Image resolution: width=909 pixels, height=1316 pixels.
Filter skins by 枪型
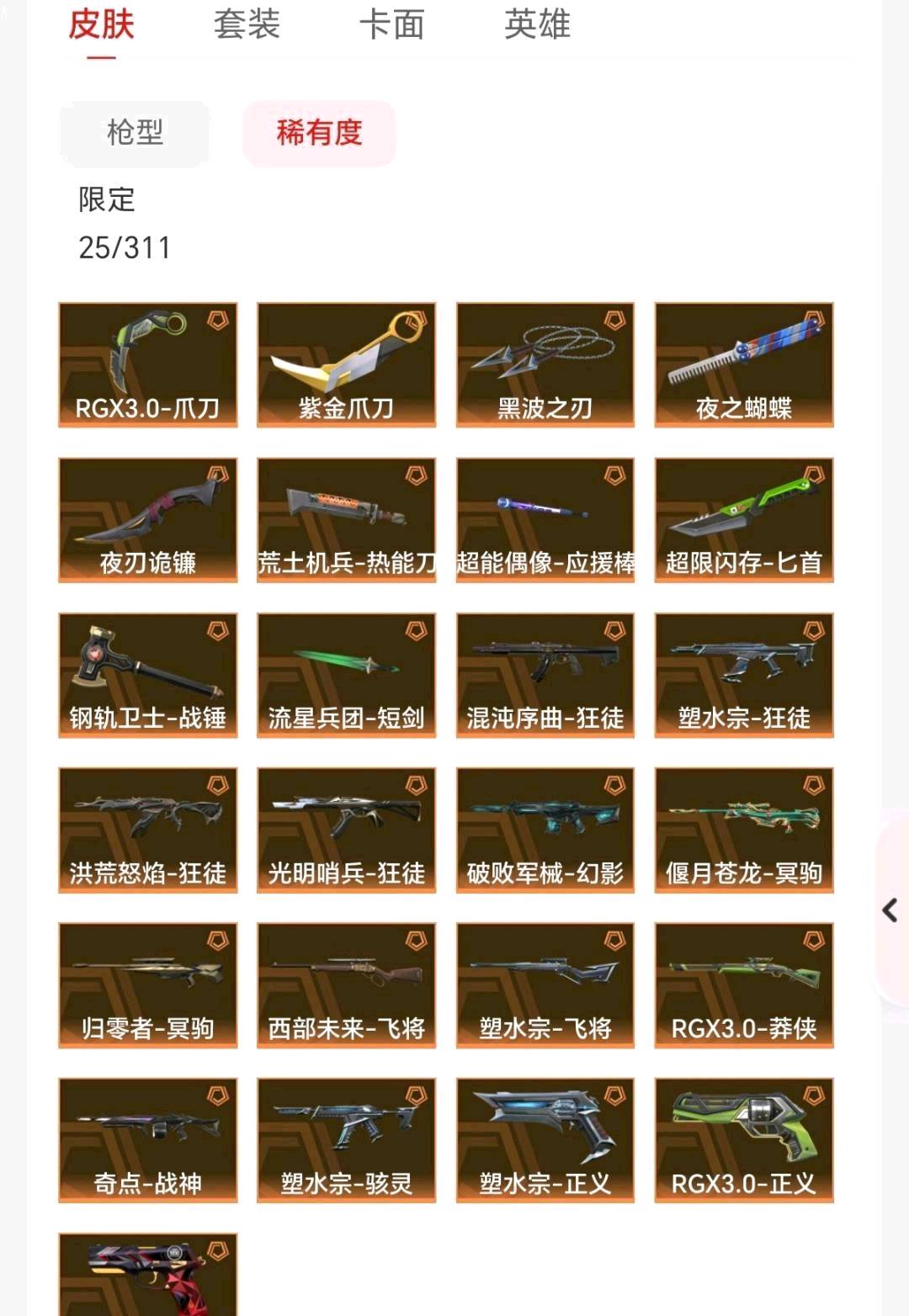click(x=135, y=133)
